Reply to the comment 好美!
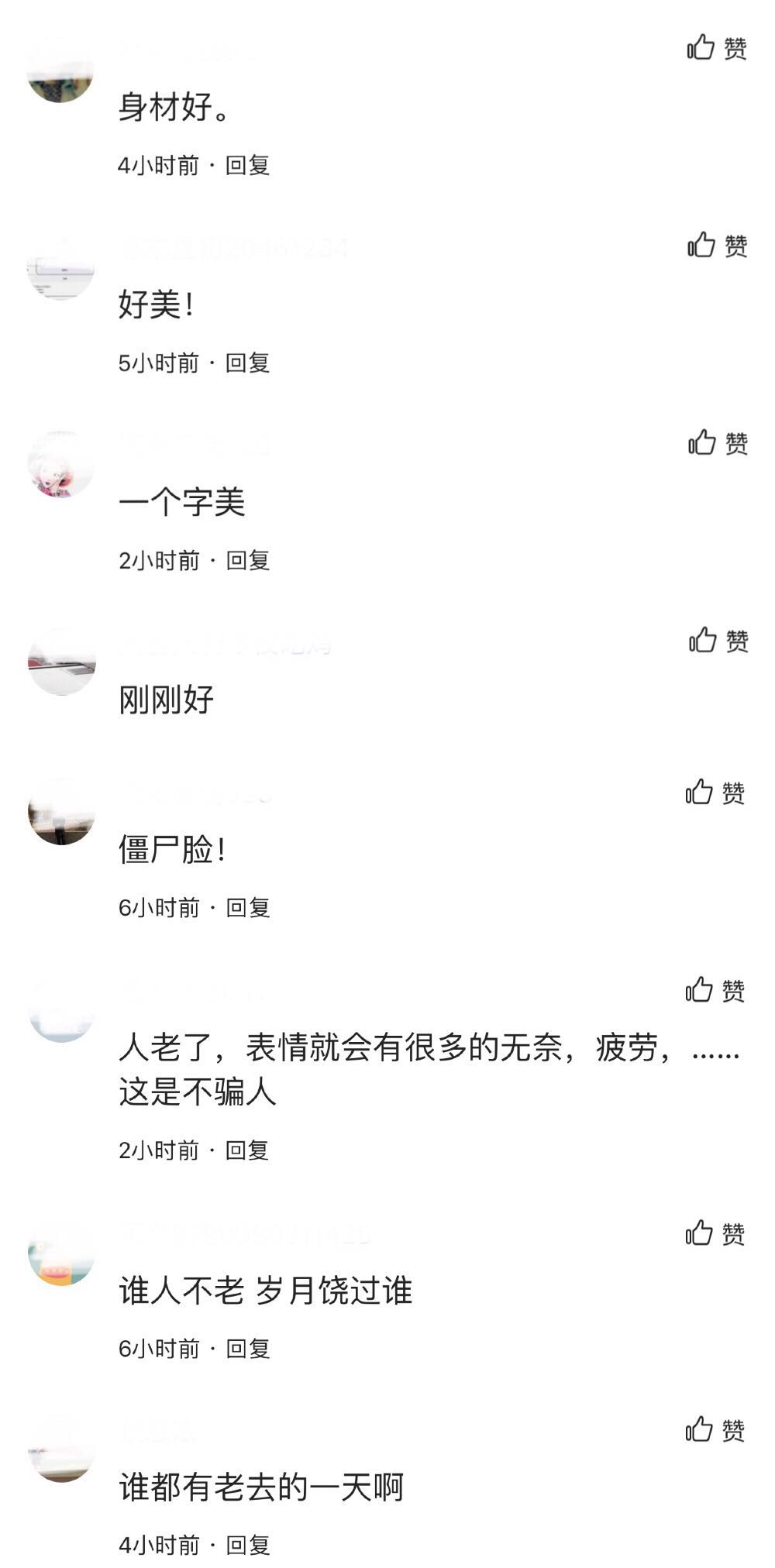 point(247,363)
